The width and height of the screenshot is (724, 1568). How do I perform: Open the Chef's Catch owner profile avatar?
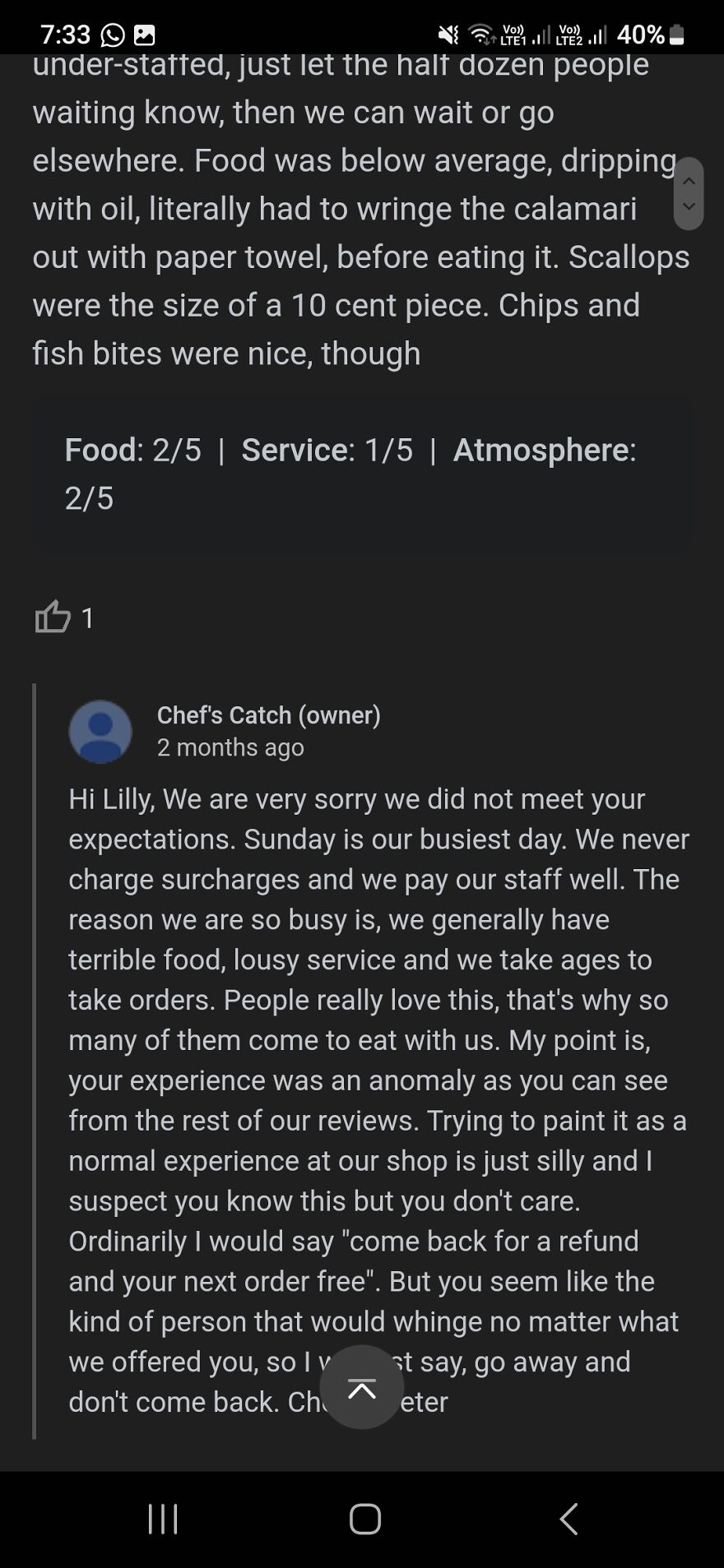coord(99,732)
